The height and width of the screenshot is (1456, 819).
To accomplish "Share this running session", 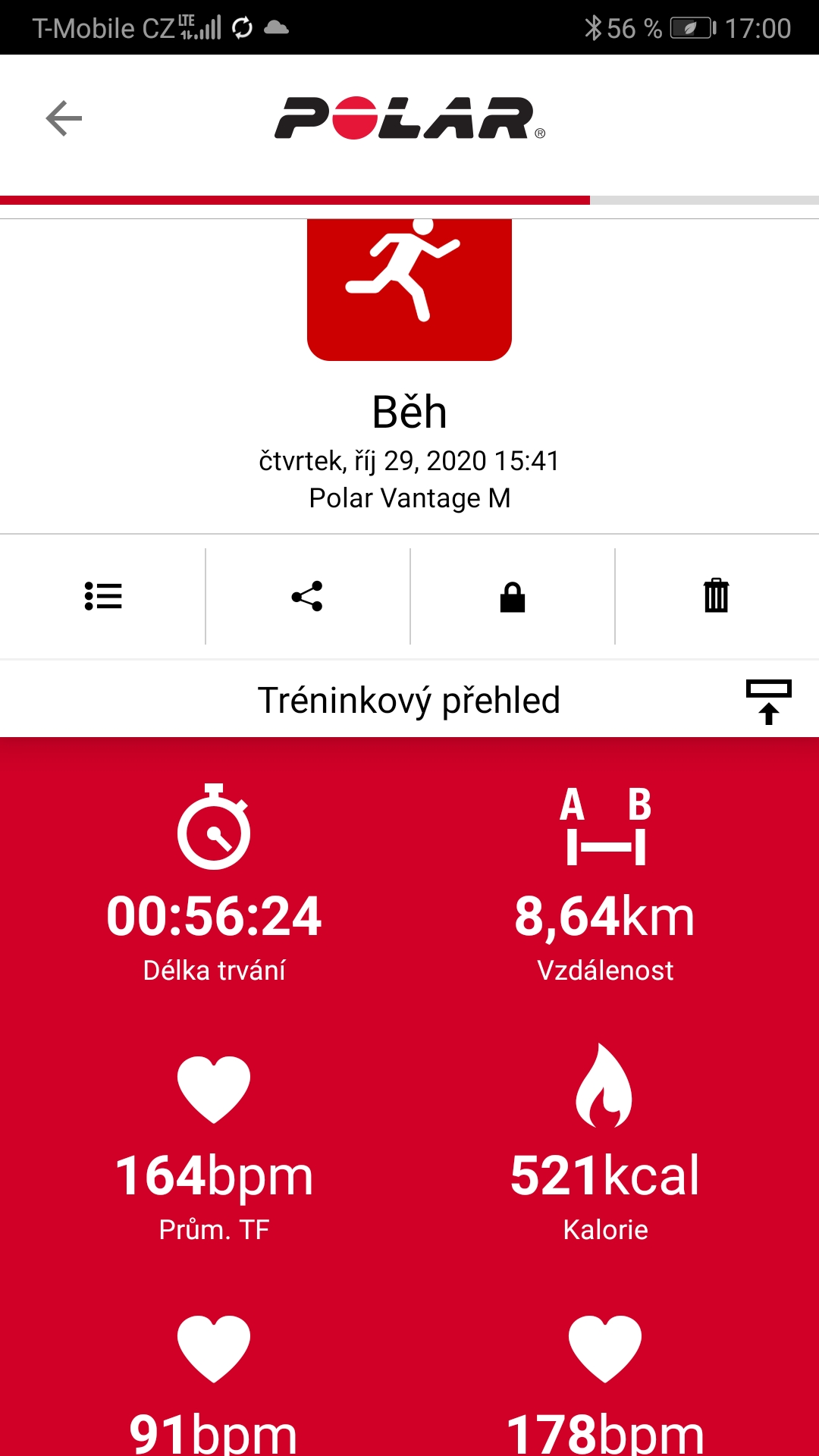I will (307, 596).
